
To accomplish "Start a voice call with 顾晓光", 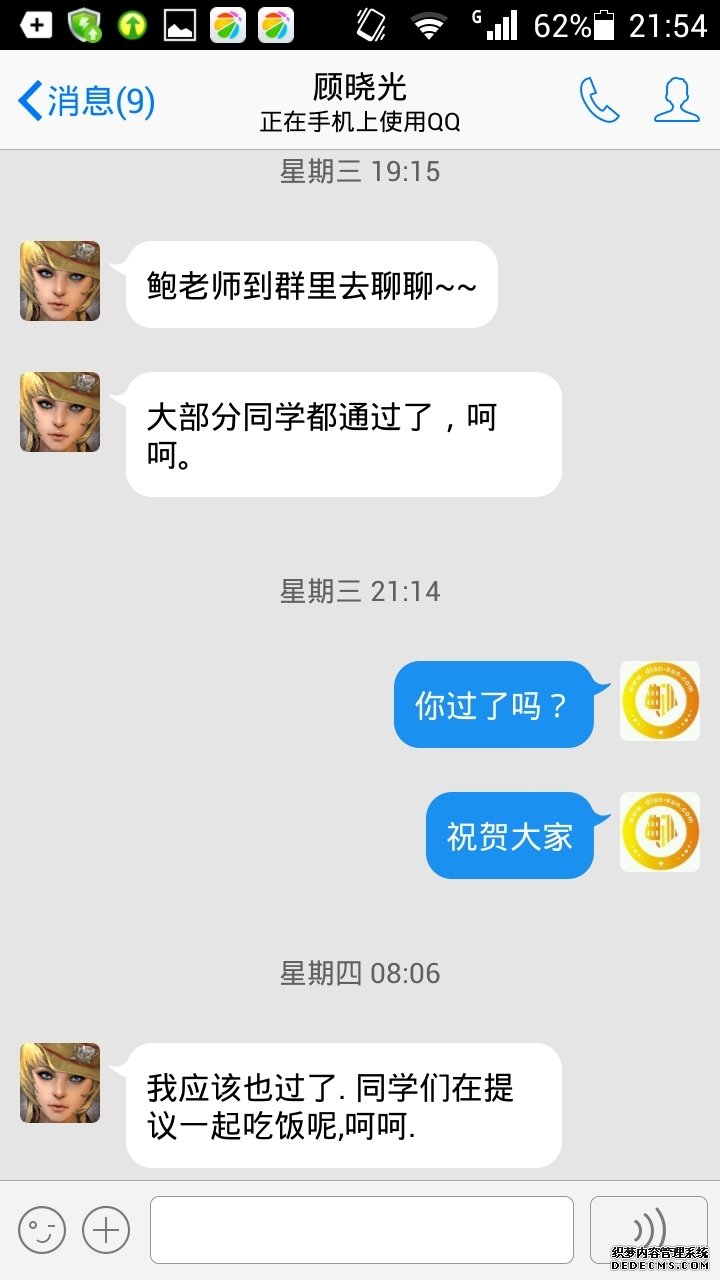I will 599,101.
